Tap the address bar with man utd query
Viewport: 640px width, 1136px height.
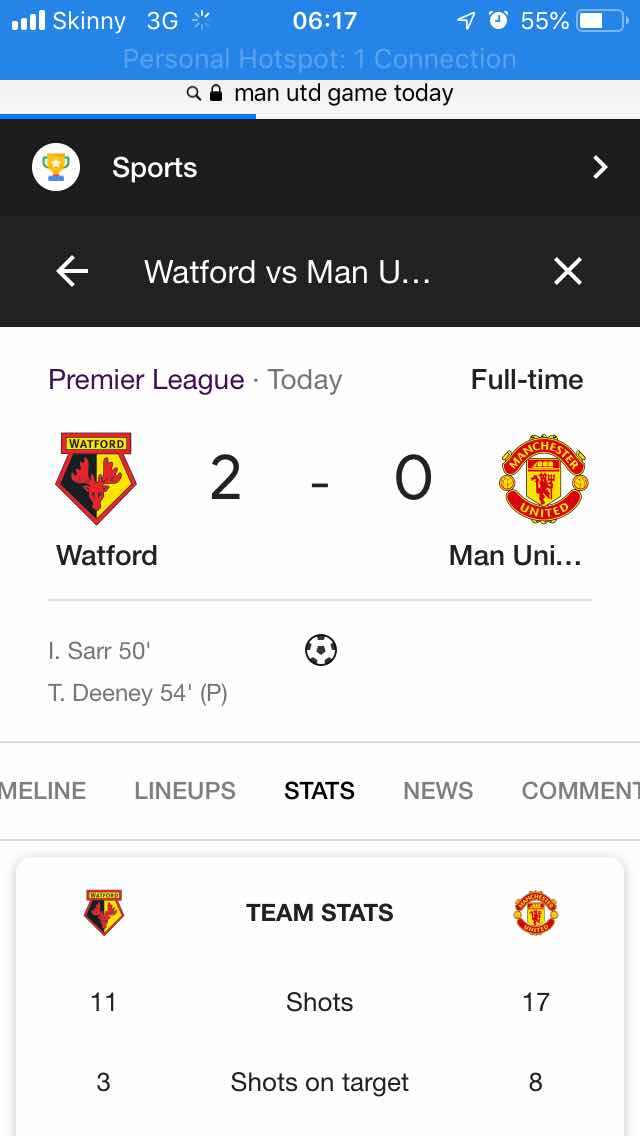(x=320, y=94)
